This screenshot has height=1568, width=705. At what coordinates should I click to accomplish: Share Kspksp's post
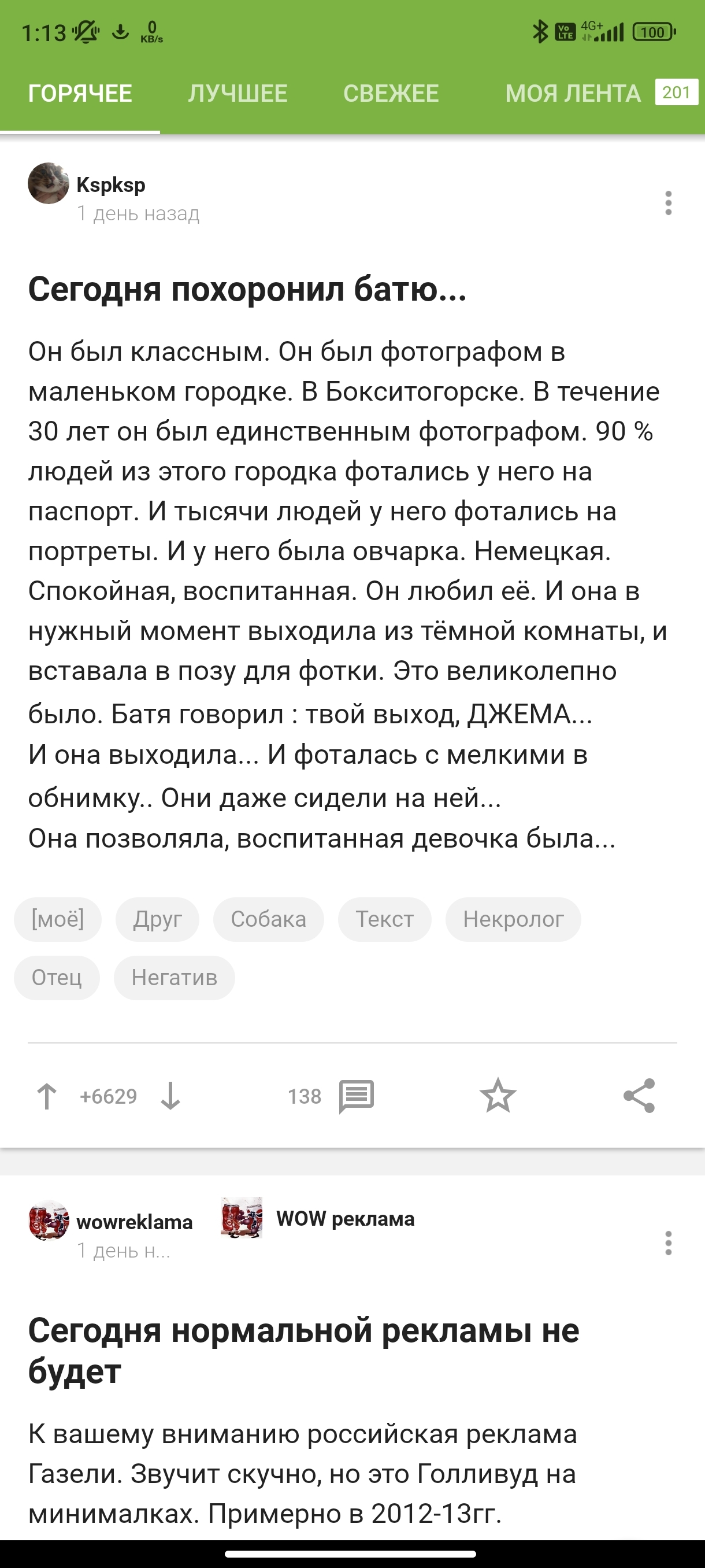pyautogui.click(x=639, y=1096)
